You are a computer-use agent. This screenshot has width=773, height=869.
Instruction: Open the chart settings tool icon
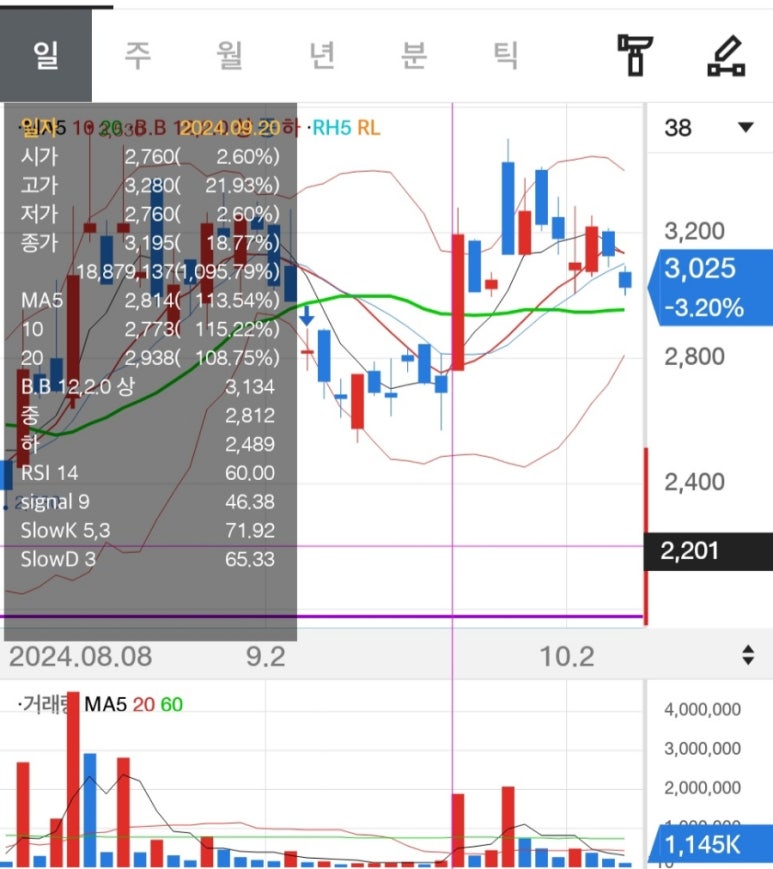(634, 56)
